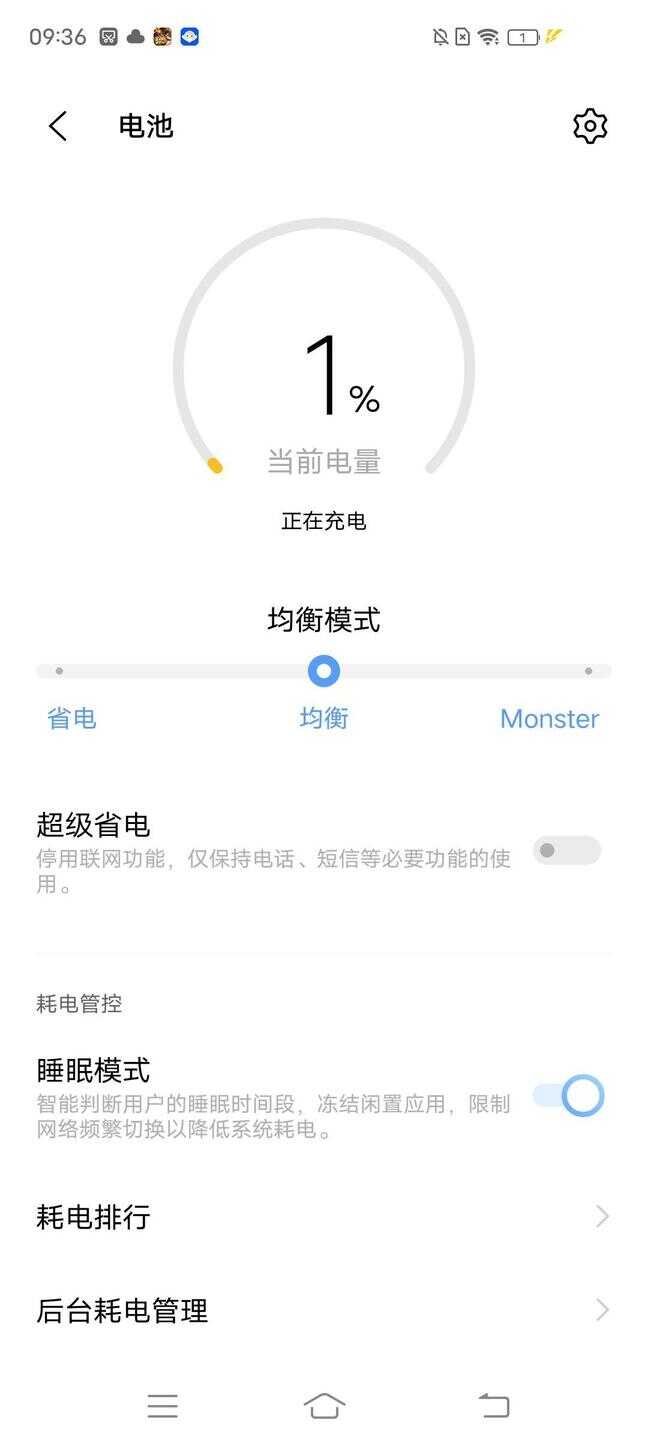Open 后台耗电管理
This screenshot has height=1444, width=648.
click(324, 1310)
